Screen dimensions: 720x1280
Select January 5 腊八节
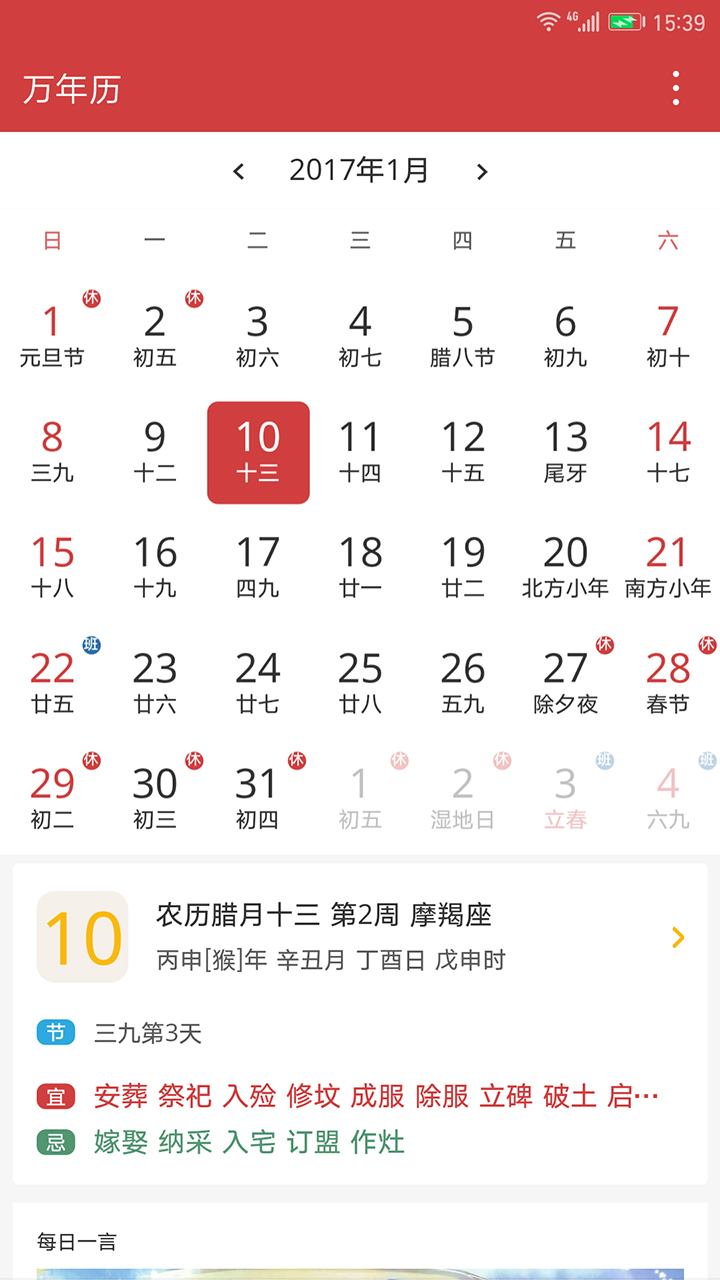coord(462,336)
